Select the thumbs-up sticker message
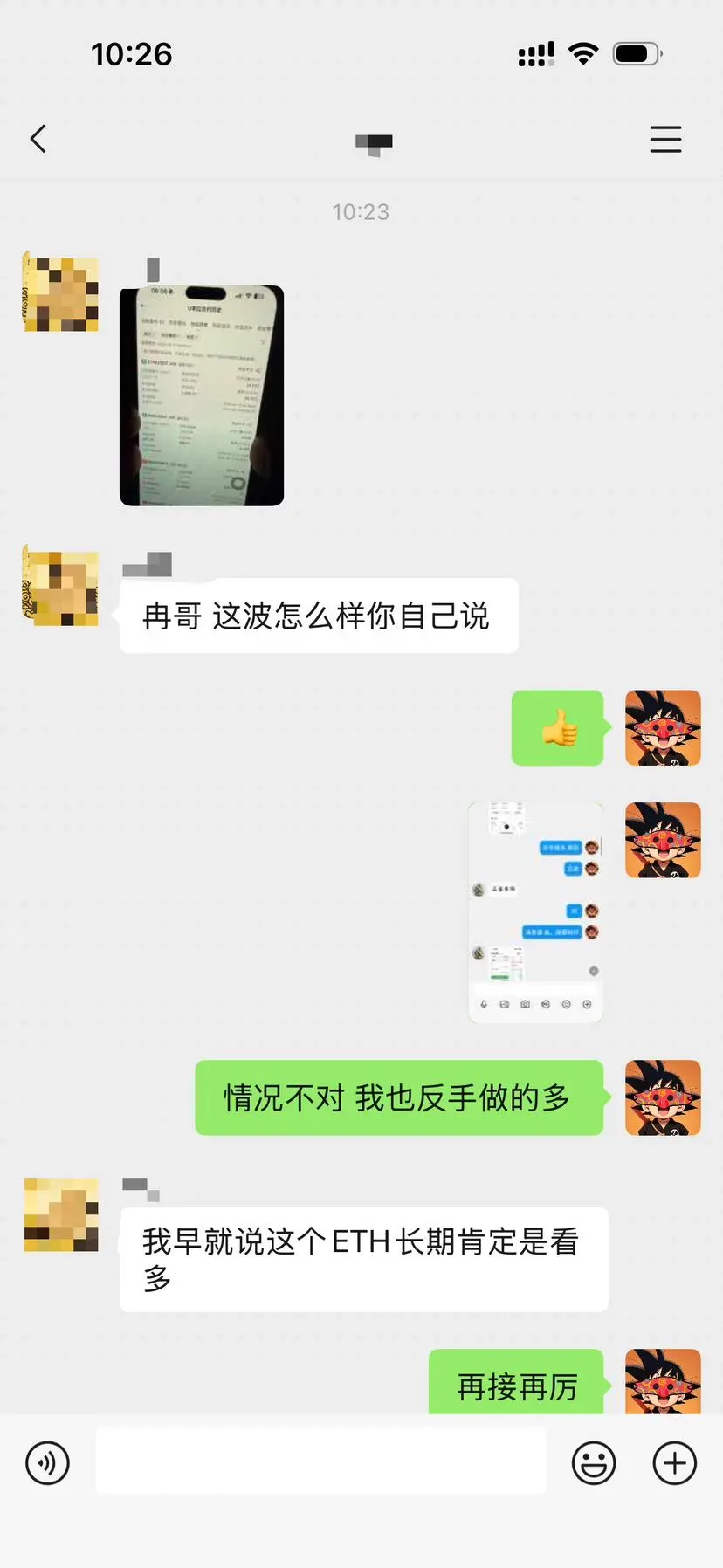The height and width of the screenshot is (1568, 723). (x=556, y=728)
